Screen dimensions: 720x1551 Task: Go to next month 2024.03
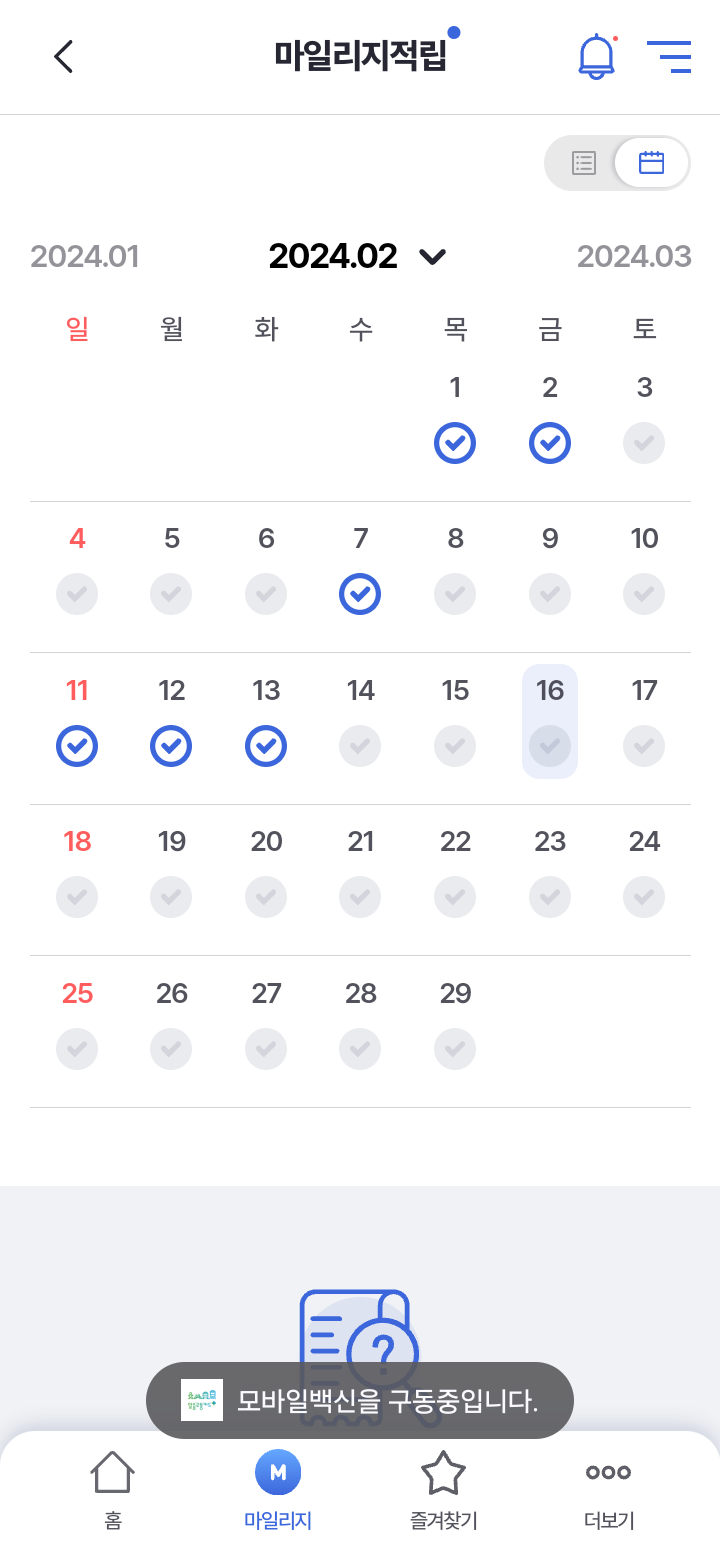(x=634, y=257)
